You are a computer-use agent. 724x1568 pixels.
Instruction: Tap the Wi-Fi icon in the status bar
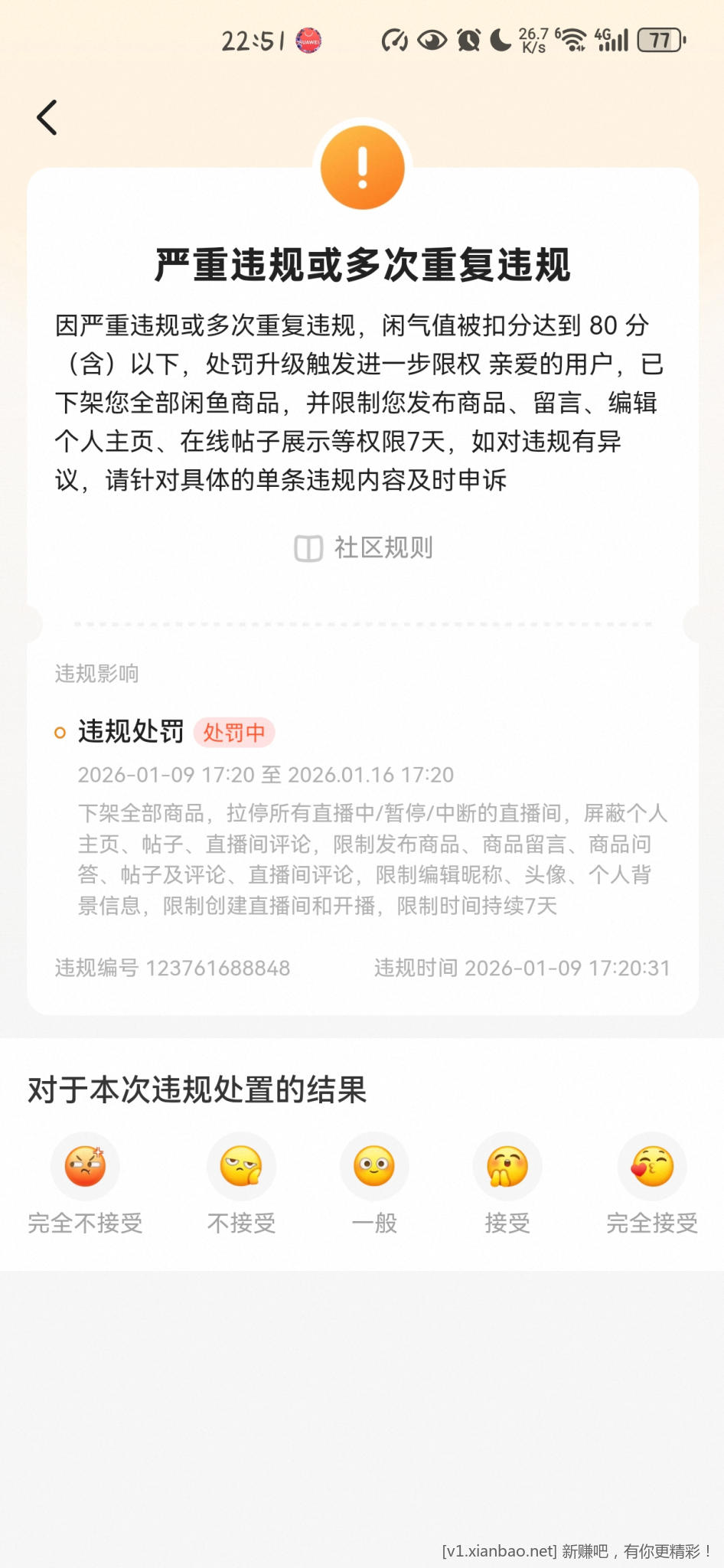573,40
